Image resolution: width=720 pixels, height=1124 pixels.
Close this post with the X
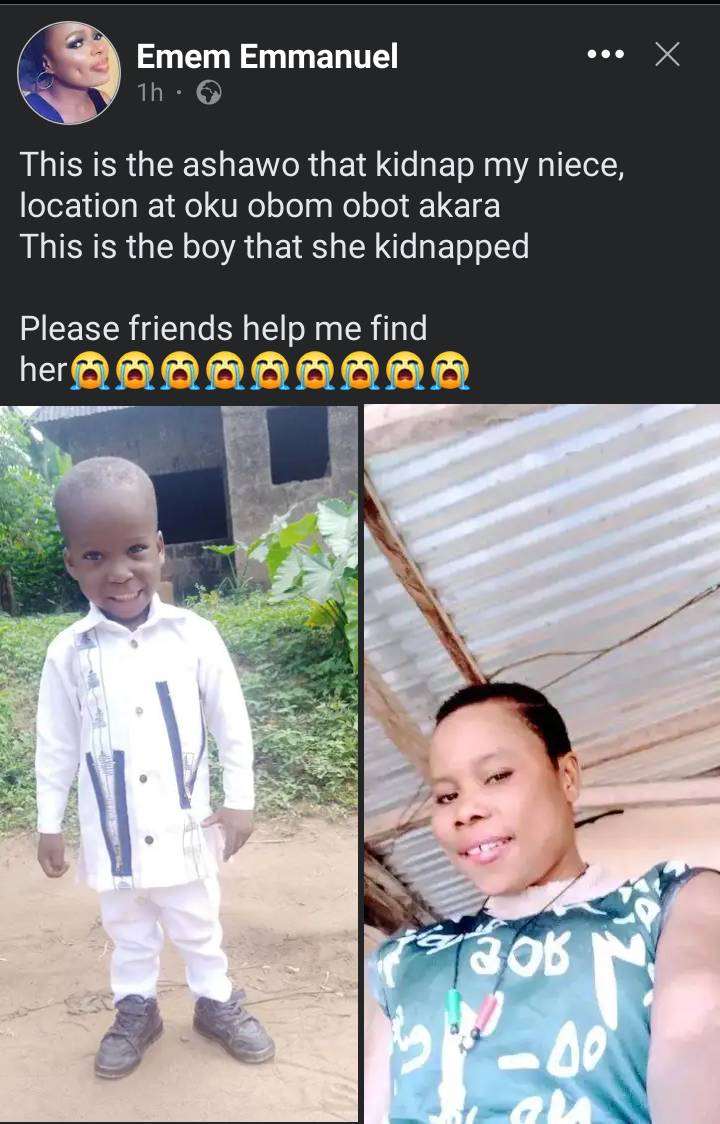pos(667,55)
